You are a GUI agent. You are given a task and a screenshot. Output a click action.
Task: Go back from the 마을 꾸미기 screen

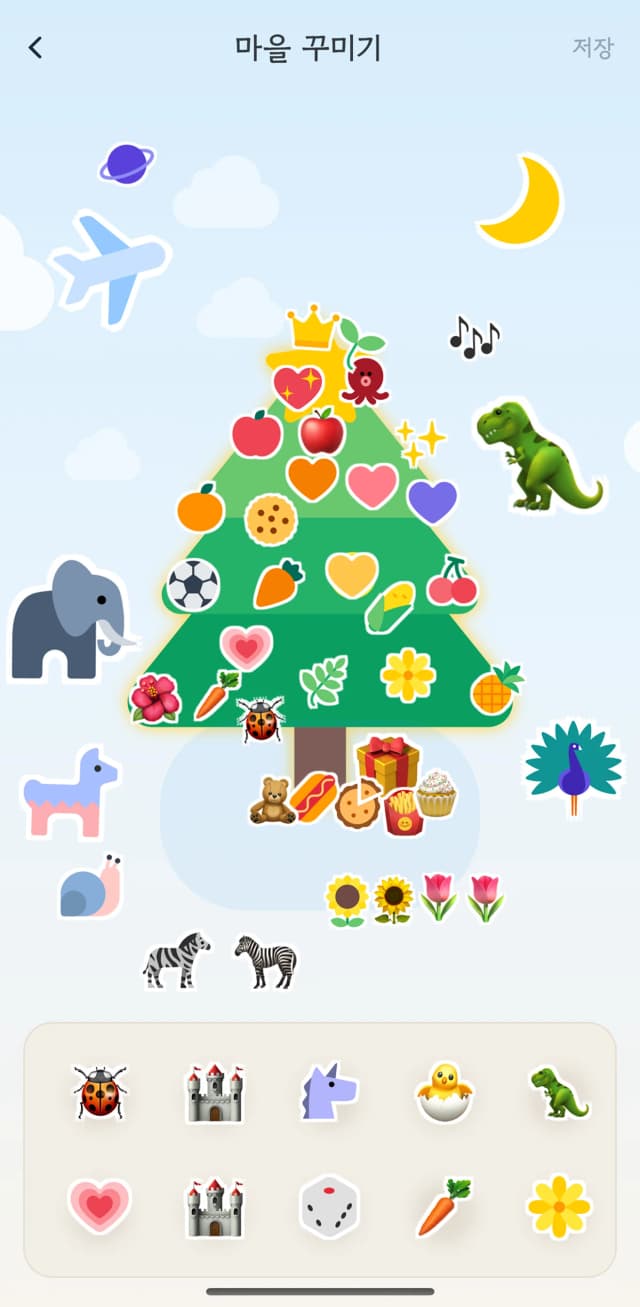(36, 48)
